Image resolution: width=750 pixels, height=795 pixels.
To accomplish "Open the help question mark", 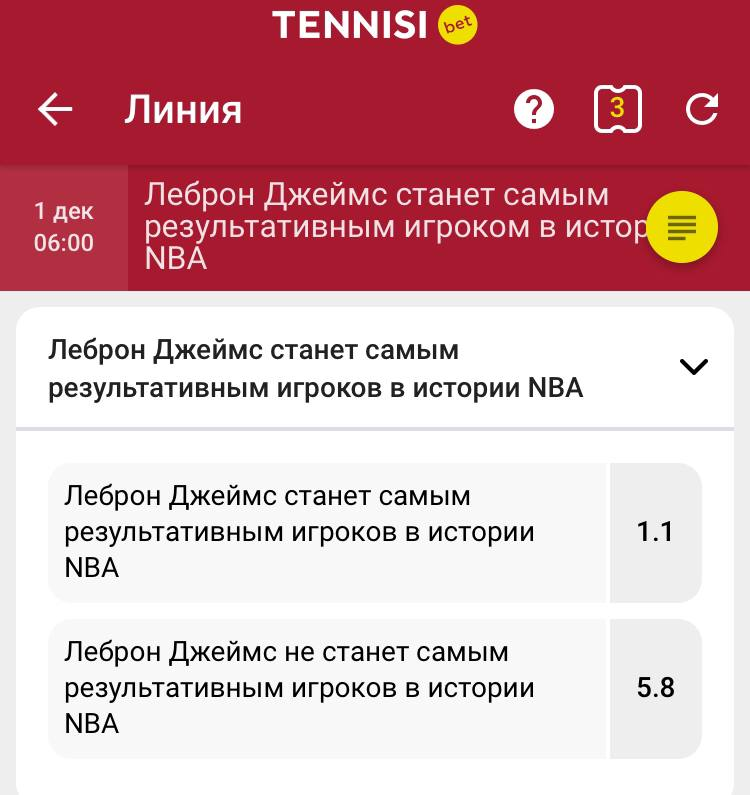I will pyautogui.click(x=534, y=110).
